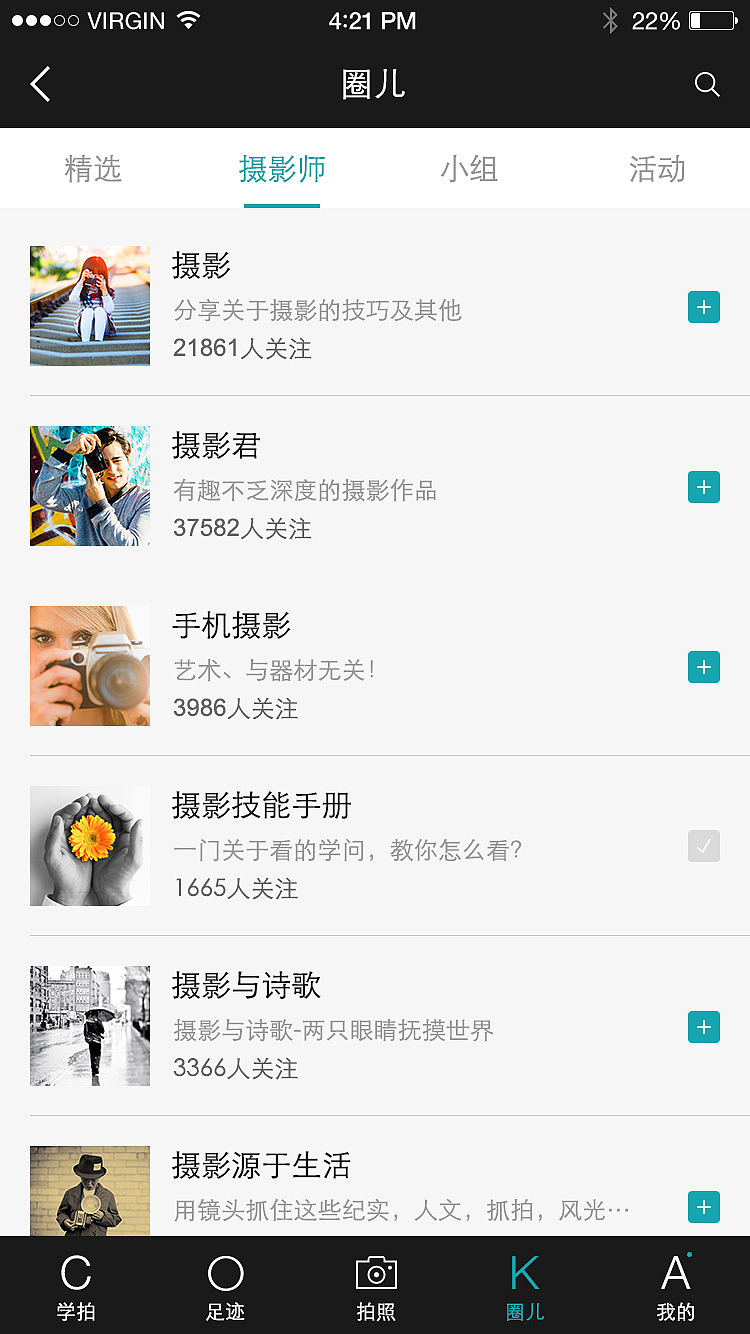Tap the highlighted 圈儿 icon

pyautogui.click(x=524, y=1273)
